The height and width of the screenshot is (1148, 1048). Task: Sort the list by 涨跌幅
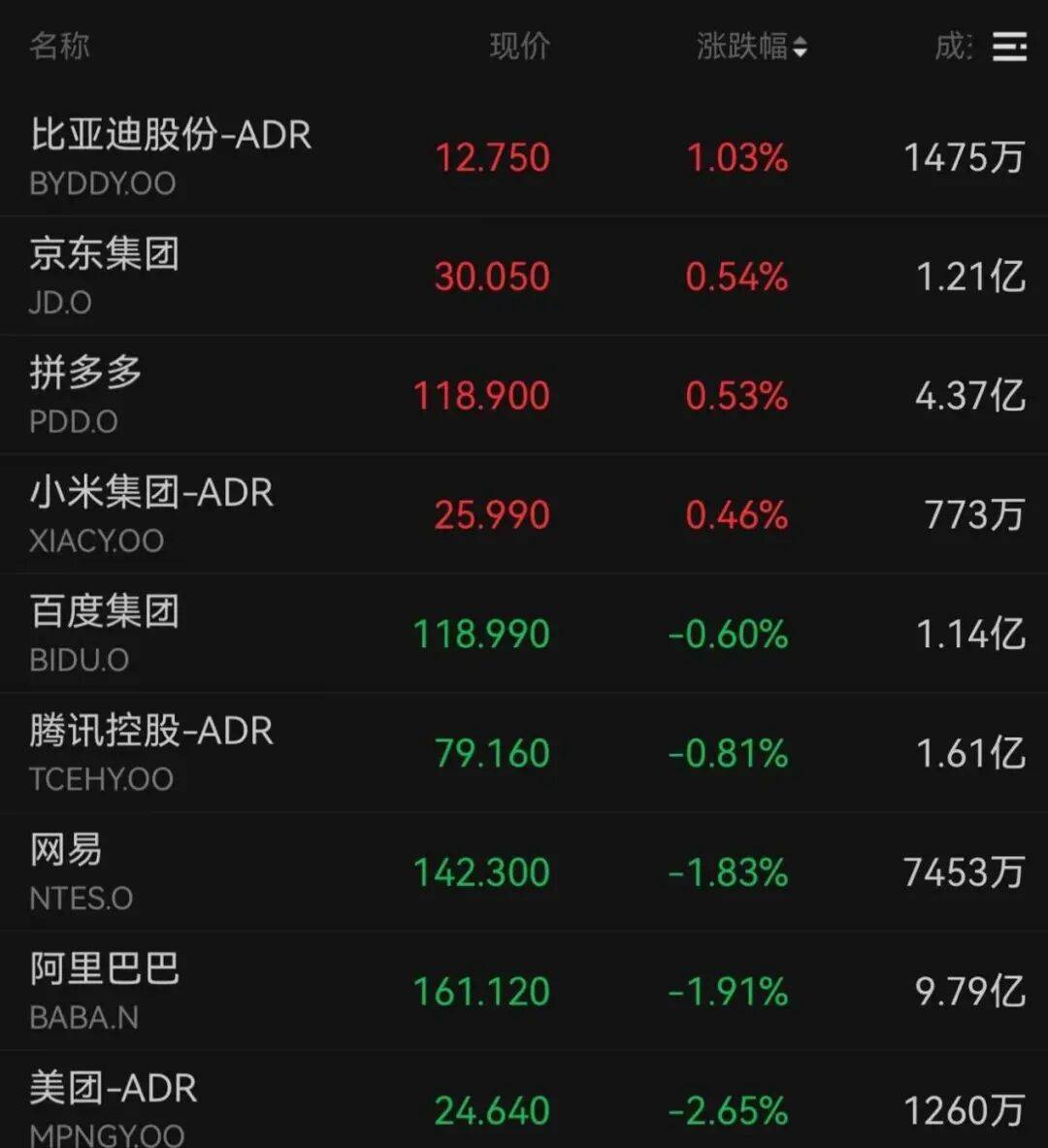(x=751, y=46)
